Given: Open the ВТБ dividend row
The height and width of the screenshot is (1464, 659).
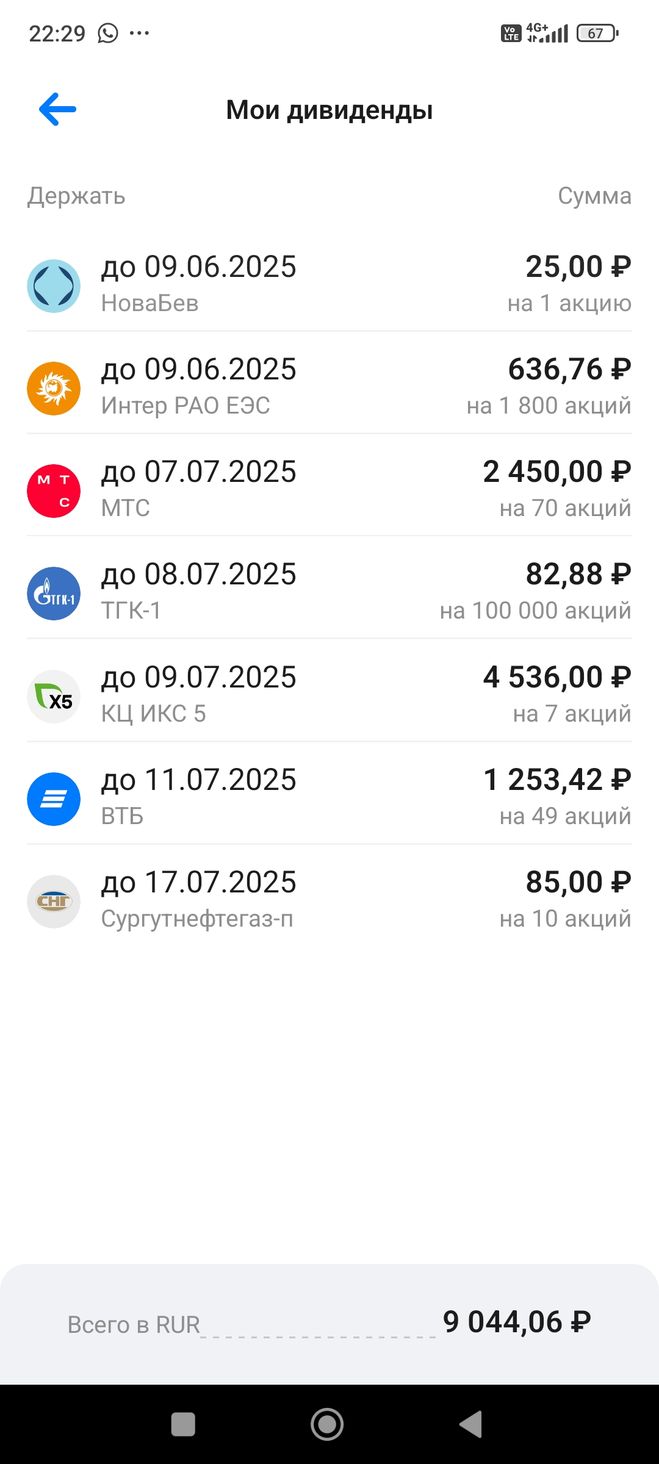Looking at the screenshot, I should click(x=329, y=797).
